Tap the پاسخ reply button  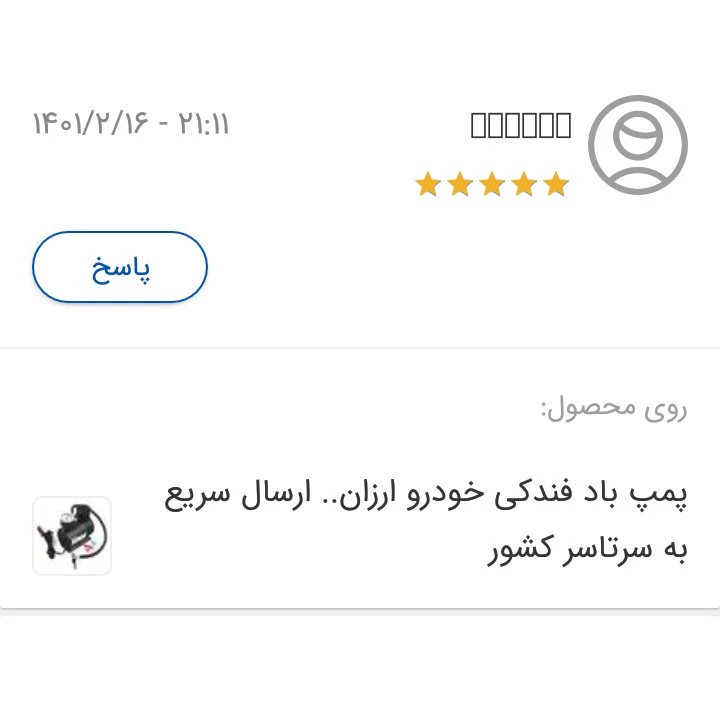120,267
